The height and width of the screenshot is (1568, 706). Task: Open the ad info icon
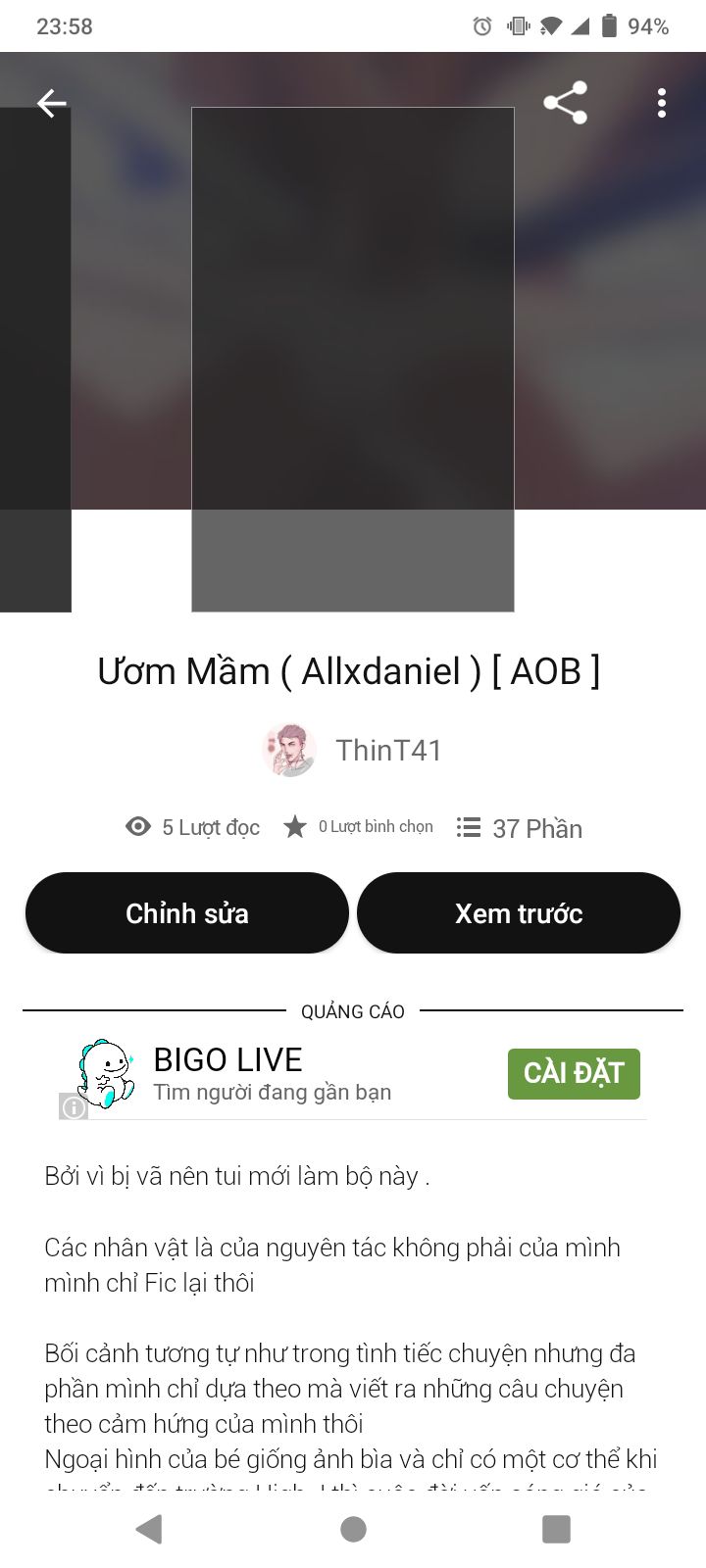[x=74, y=1106]
